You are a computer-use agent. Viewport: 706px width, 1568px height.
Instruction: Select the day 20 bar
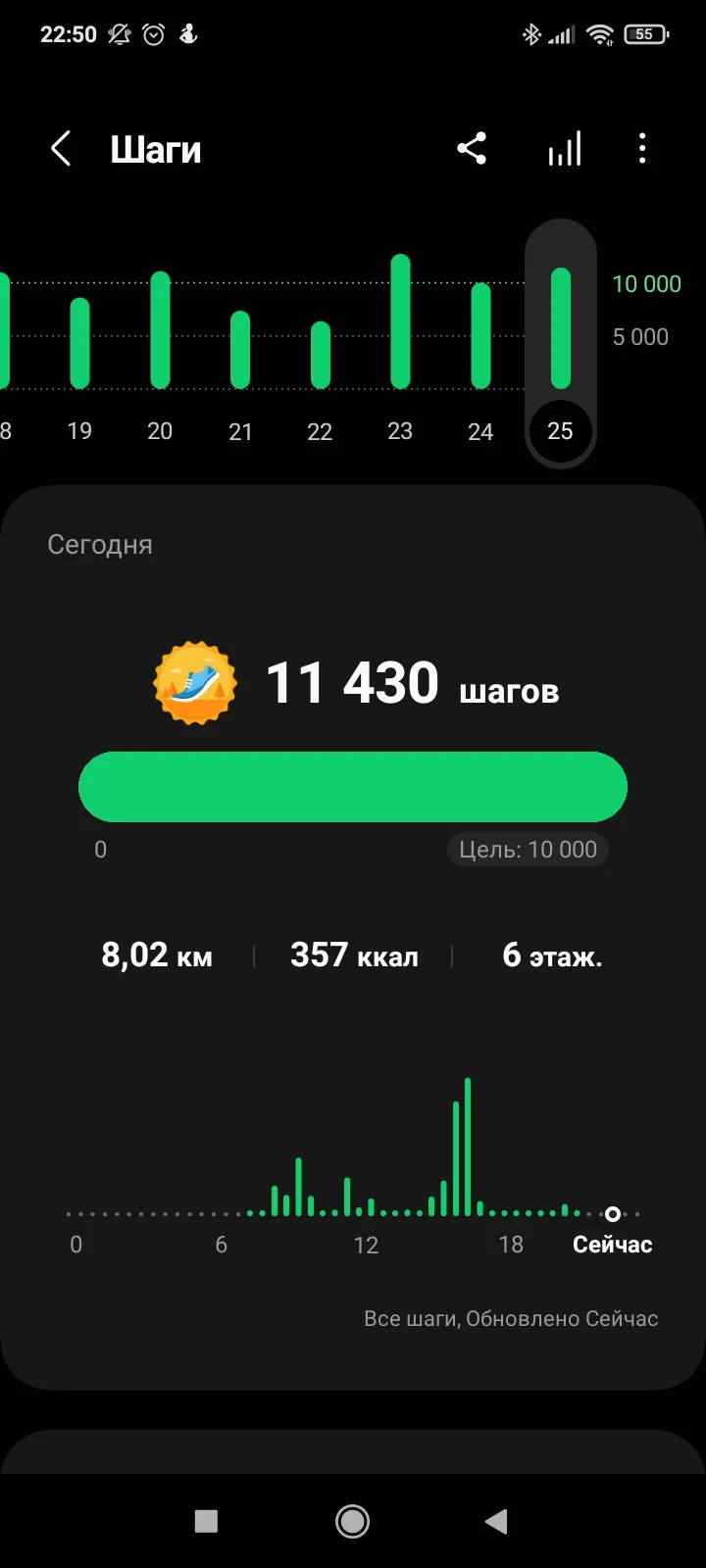[160, 330]
